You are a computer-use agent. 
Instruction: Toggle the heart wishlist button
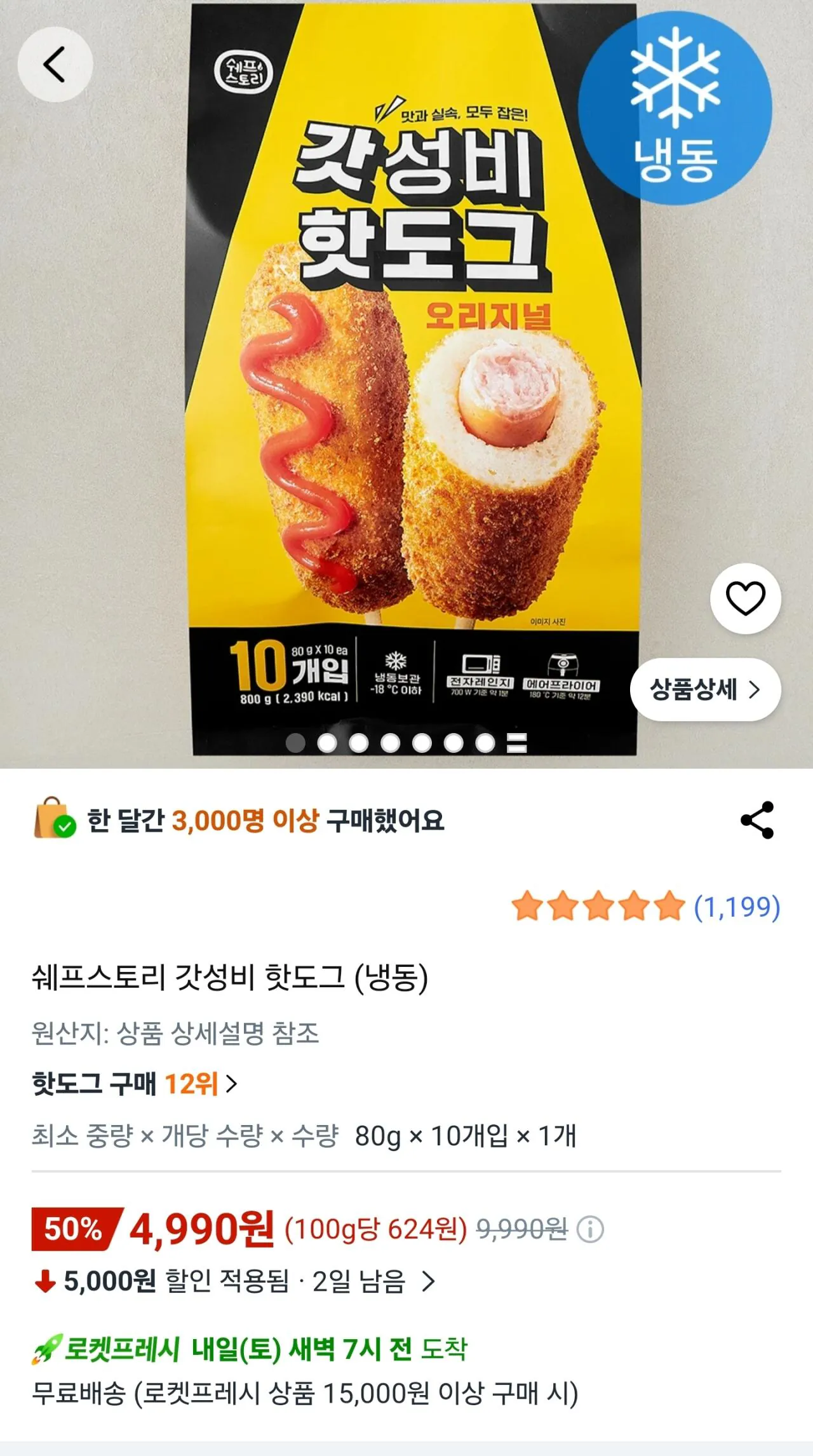coord(748,598)
